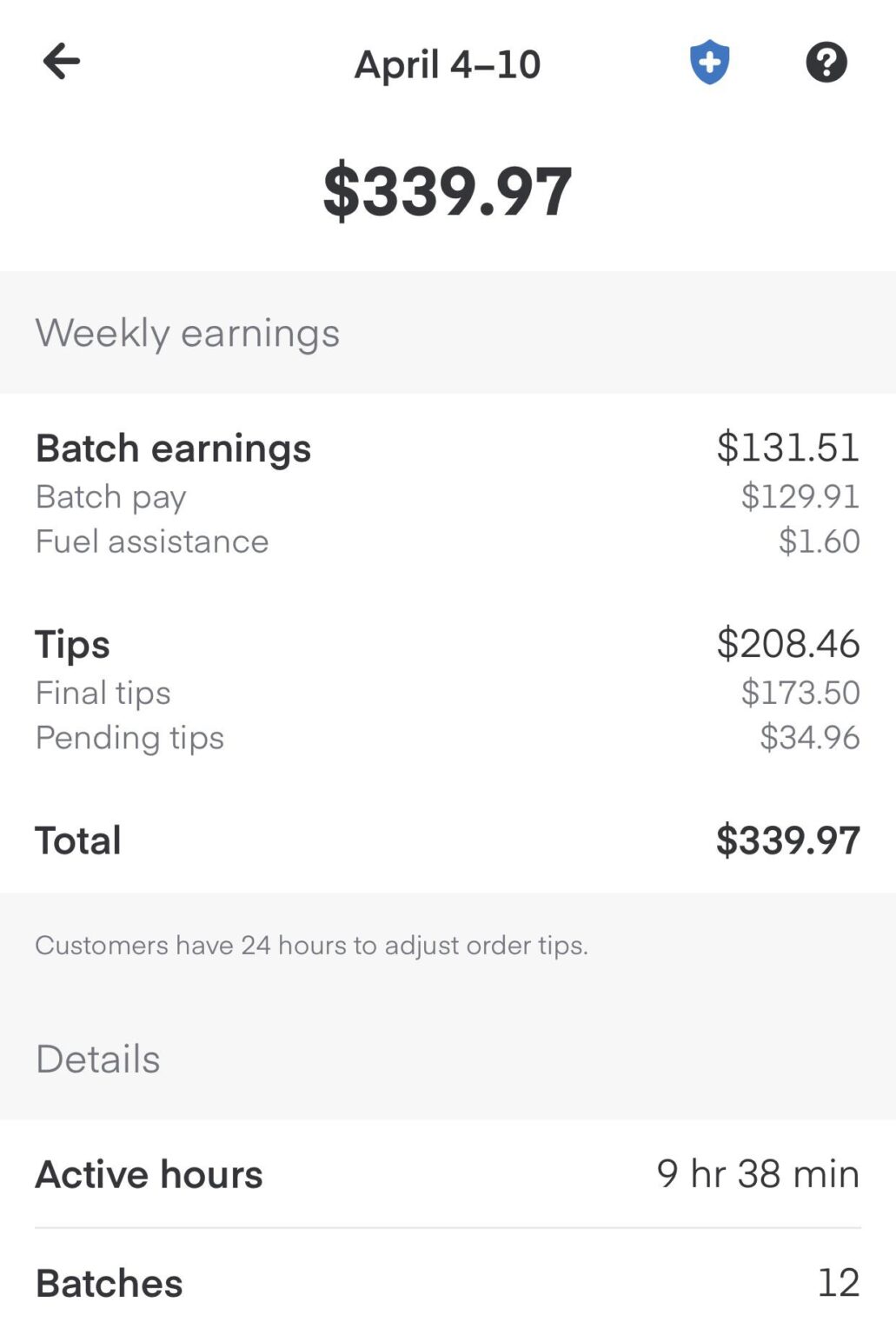Click the Batches row showing 12
Viewport: 896px width, 1335px height.
coord(448,1282)
